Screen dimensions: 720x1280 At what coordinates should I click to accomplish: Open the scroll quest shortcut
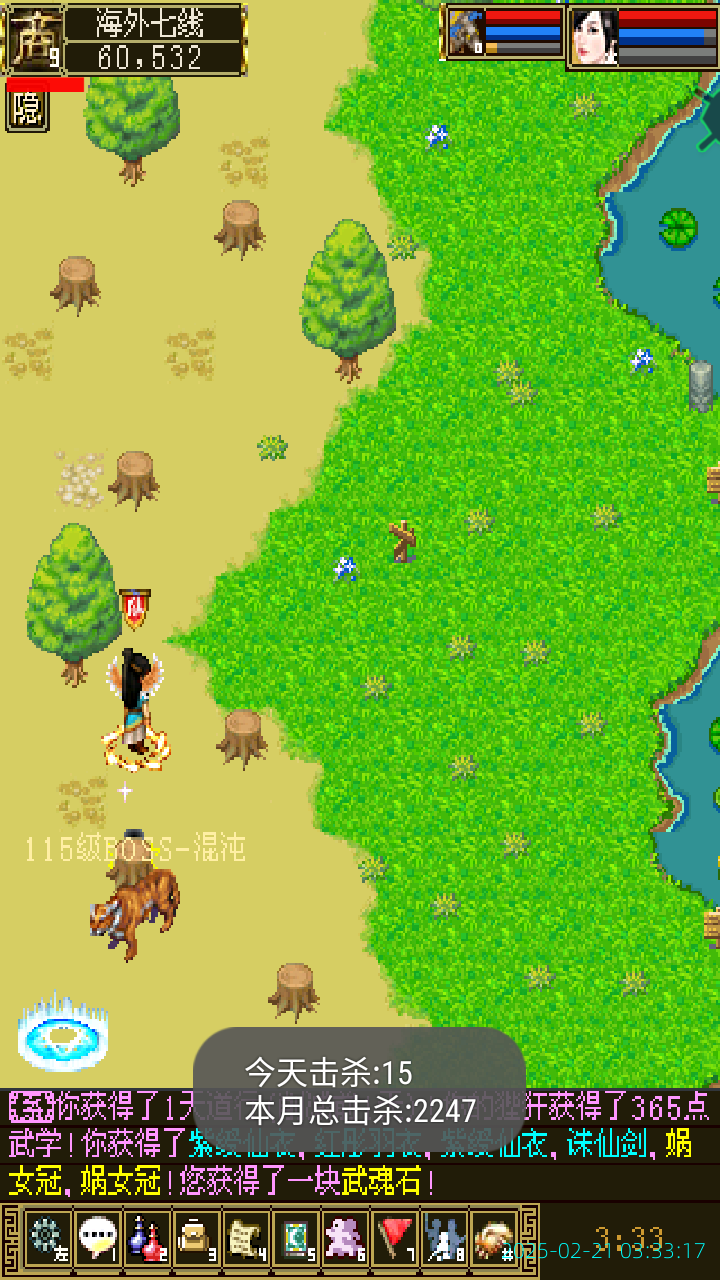pos(246,1238)
